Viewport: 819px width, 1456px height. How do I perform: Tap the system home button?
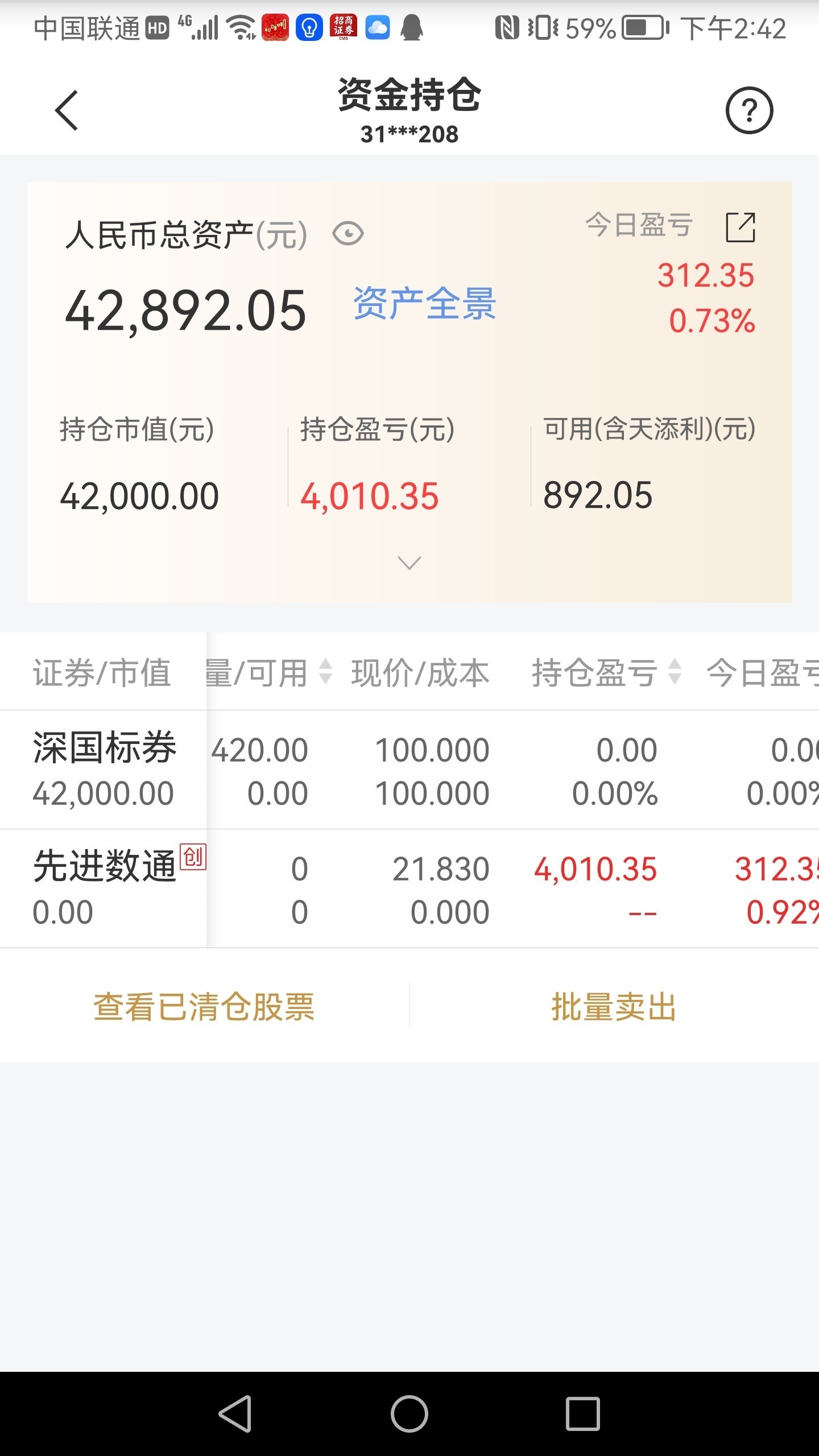point(409,1413)
